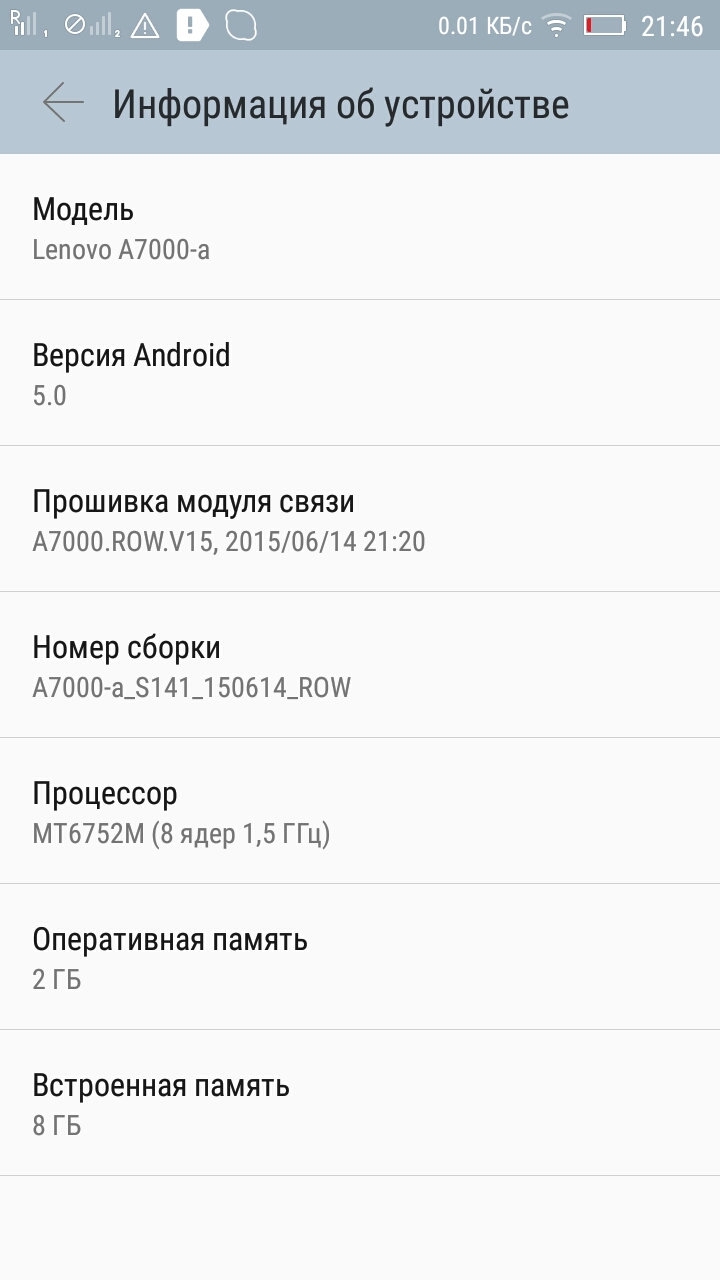Viewport: 720px width, 1280px height.
Task: Open the Встроенная память row
Action: coord(360,1103)
